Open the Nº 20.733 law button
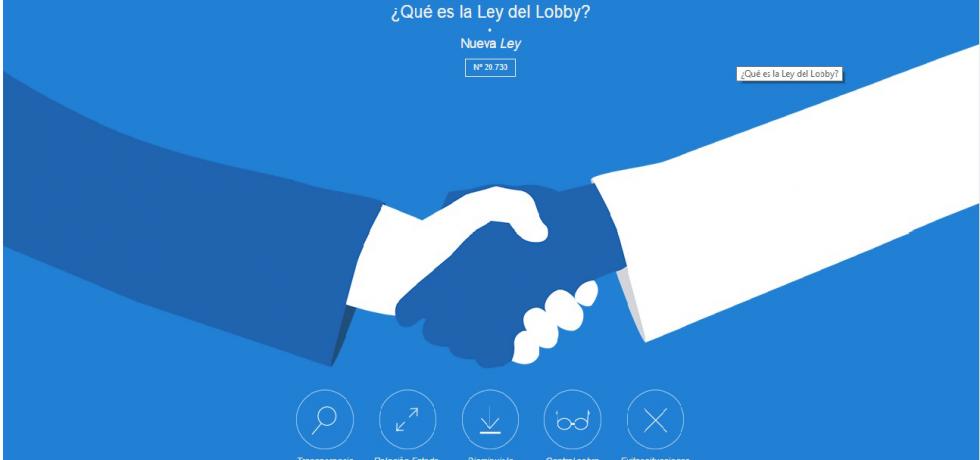This screenshot has height=460, width=980. point(490,68)
